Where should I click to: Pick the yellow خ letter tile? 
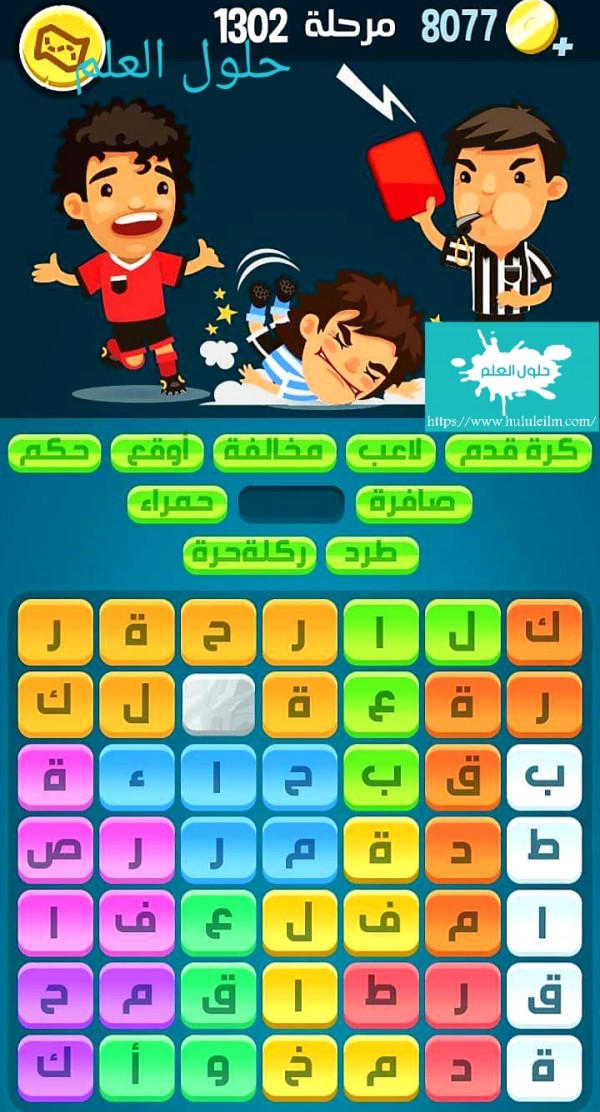click(x=300, y=1068)
